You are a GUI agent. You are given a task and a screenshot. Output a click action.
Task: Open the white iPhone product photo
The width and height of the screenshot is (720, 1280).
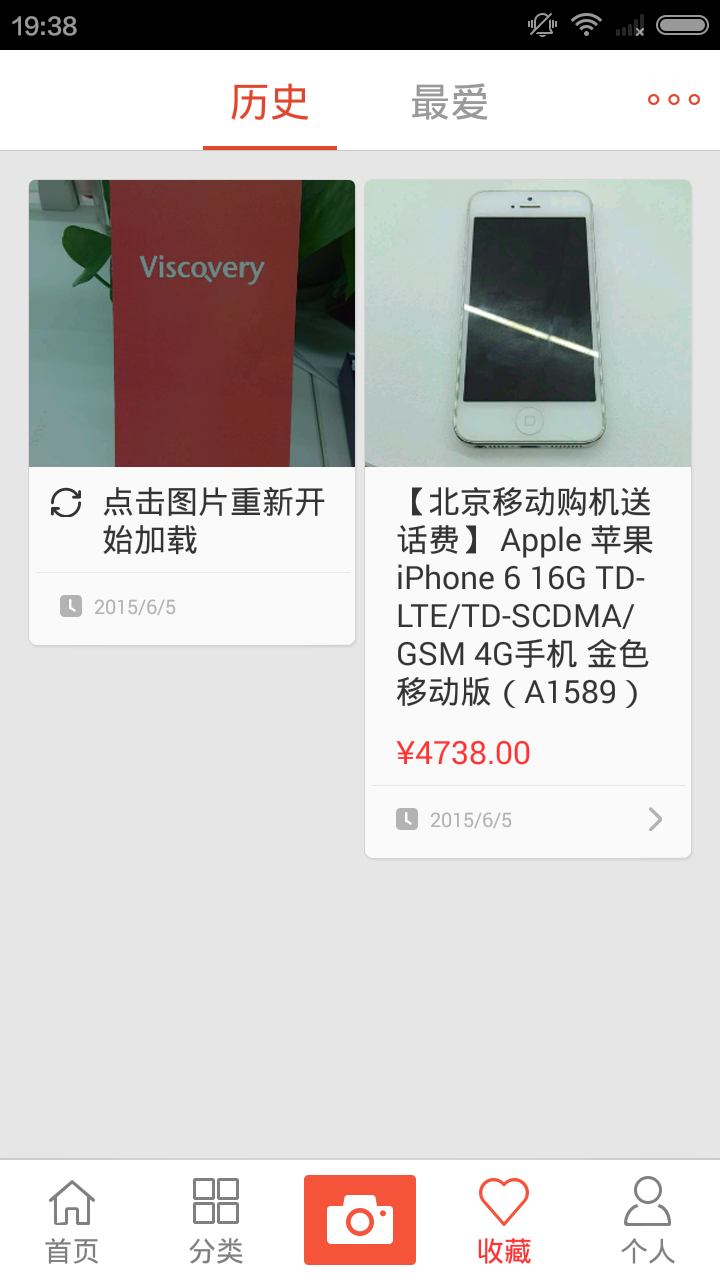528,322
